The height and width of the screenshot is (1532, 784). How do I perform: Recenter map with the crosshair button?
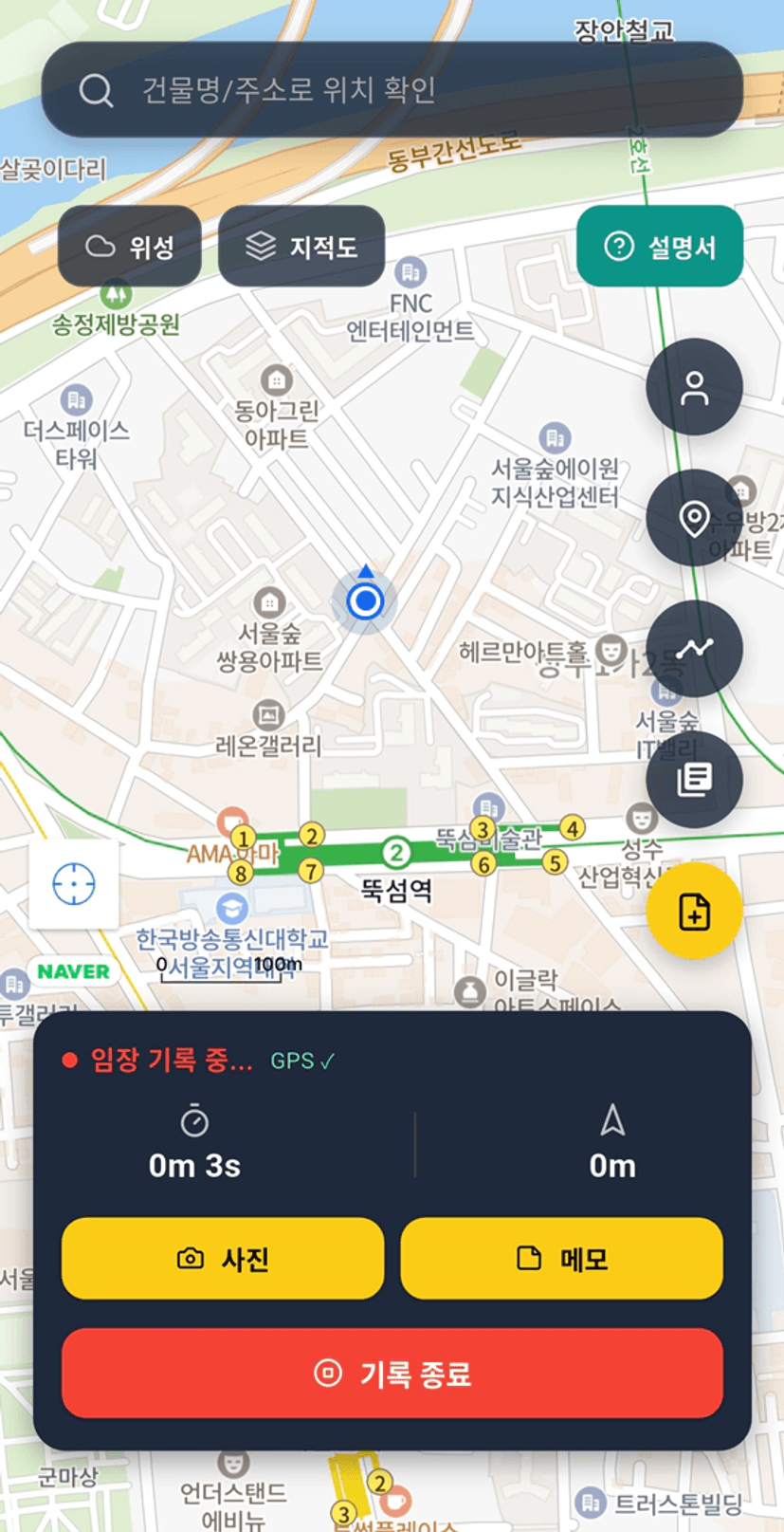click(x=74, y=884)
